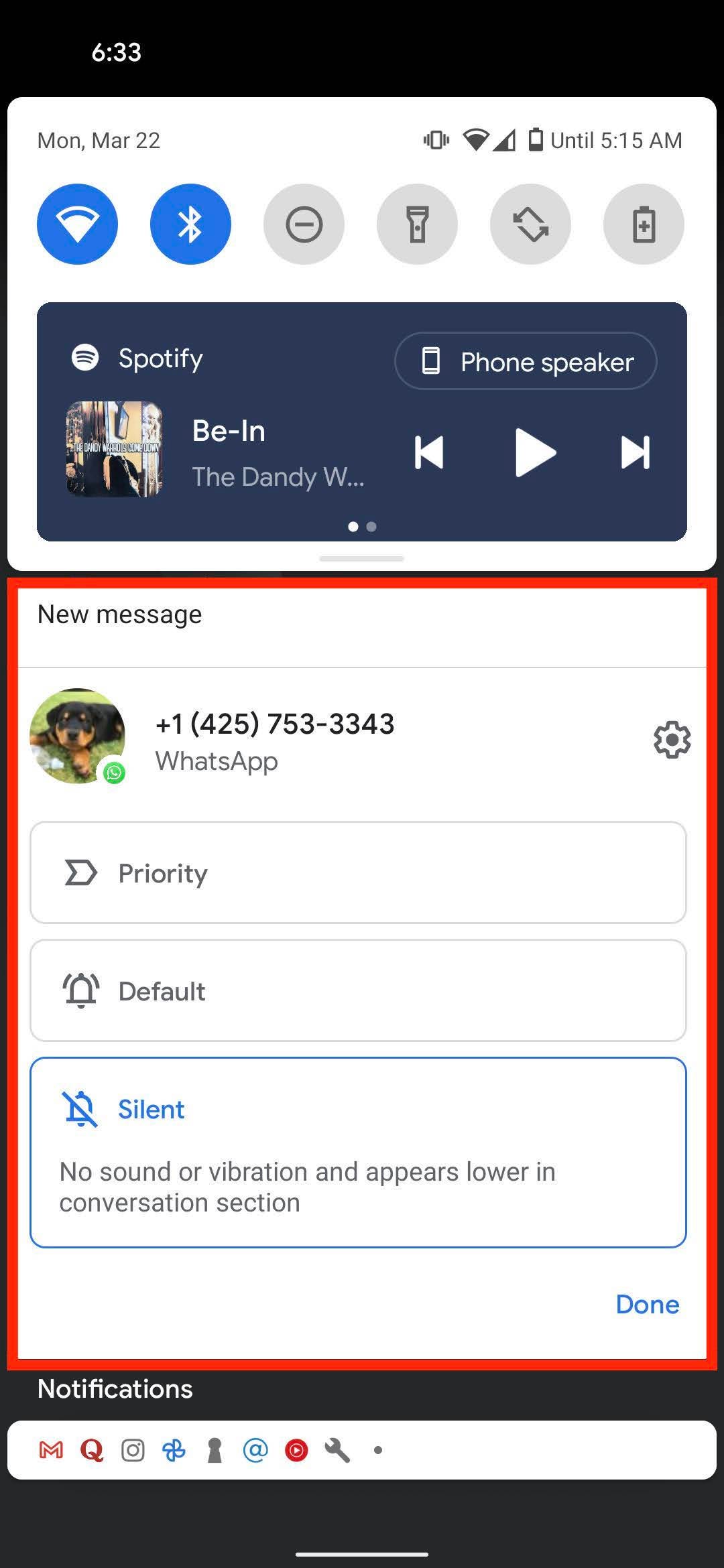Play the song Be-In

[x=534, y=452]
